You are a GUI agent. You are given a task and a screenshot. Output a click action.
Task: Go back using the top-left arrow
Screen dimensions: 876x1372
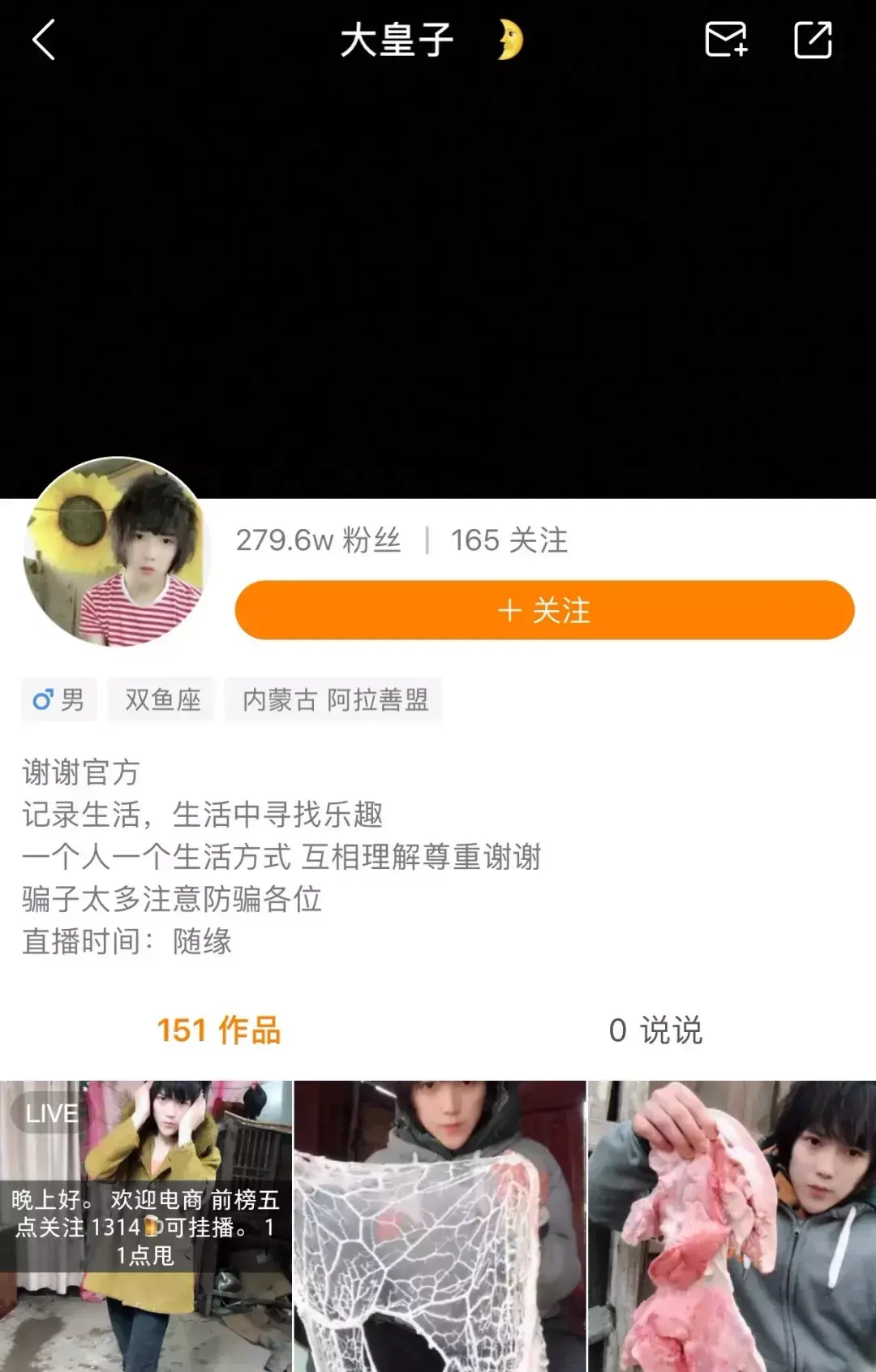click(x=44, y=41)
